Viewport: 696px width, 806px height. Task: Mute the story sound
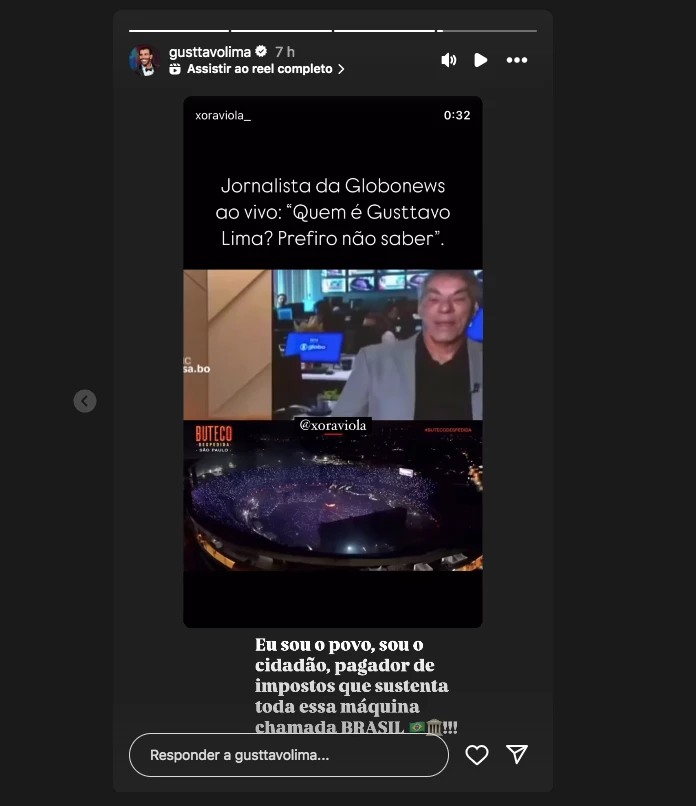[448, 60]
